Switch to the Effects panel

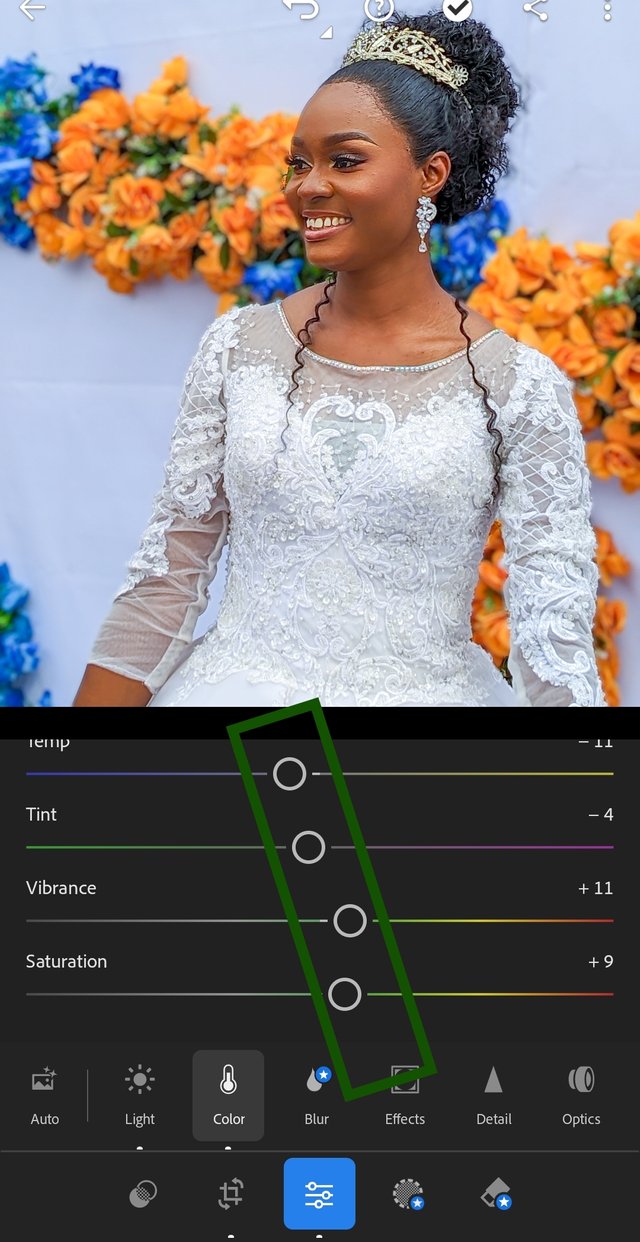405,1095
